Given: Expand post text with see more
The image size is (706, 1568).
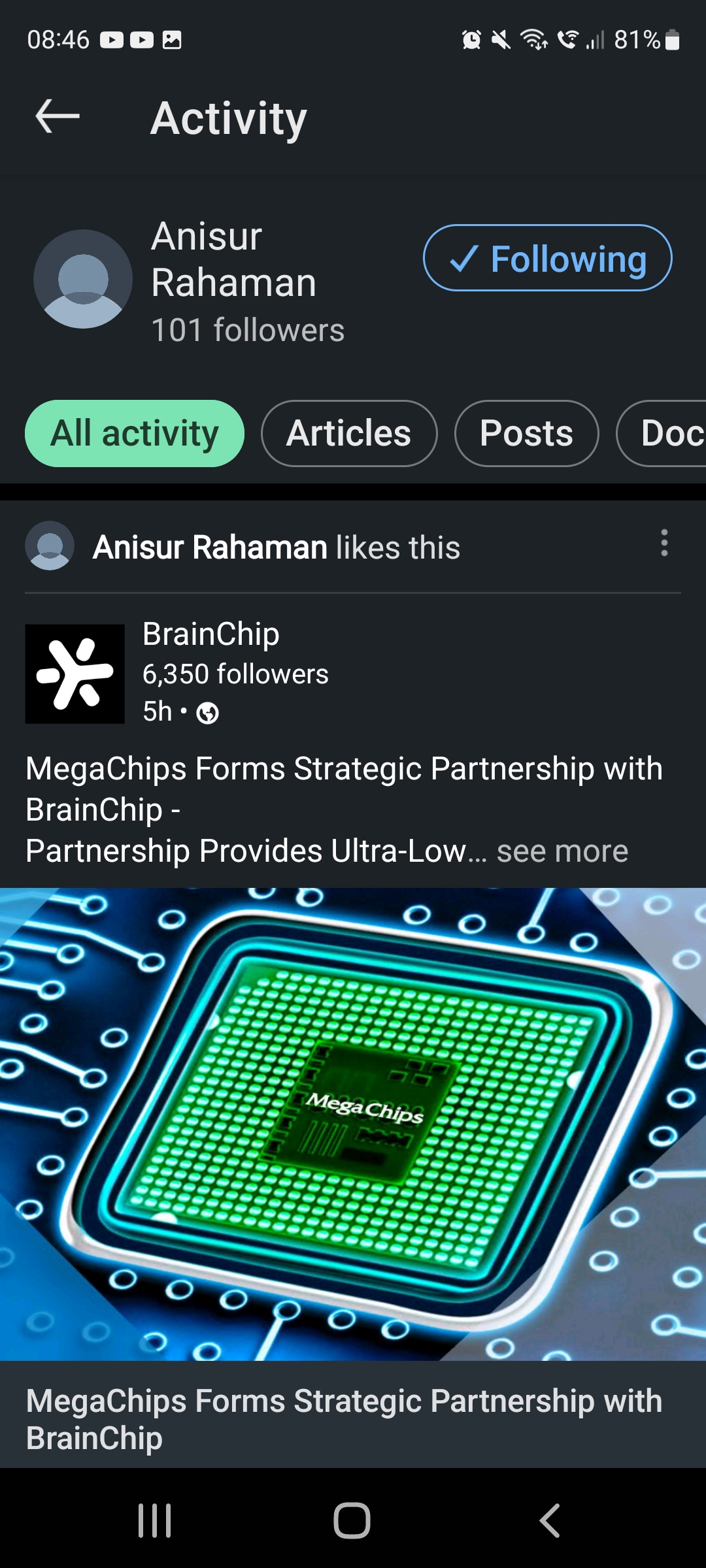Looking at the screenshot, I should (562, 851).
